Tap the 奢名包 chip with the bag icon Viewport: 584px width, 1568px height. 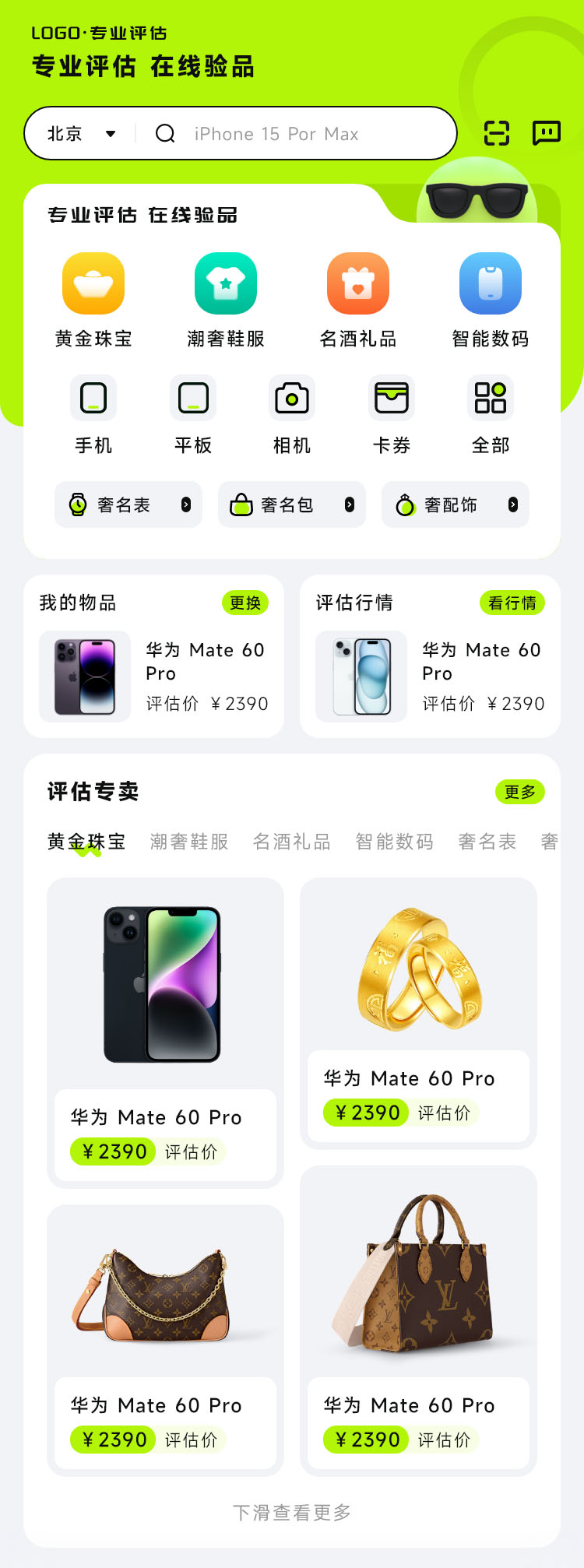tap(292, 505)
